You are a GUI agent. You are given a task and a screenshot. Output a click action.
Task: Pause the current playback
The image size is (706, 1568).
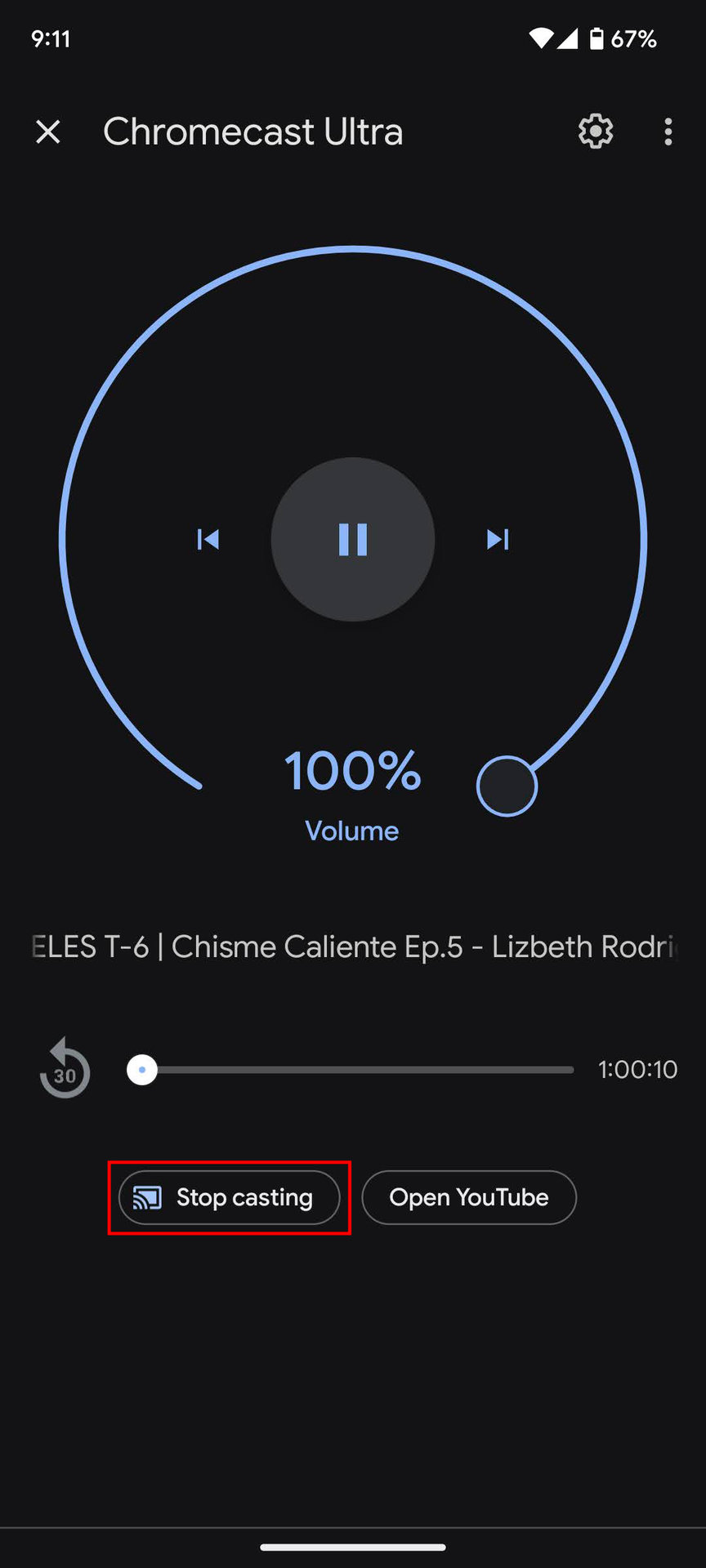click(353, 539)
